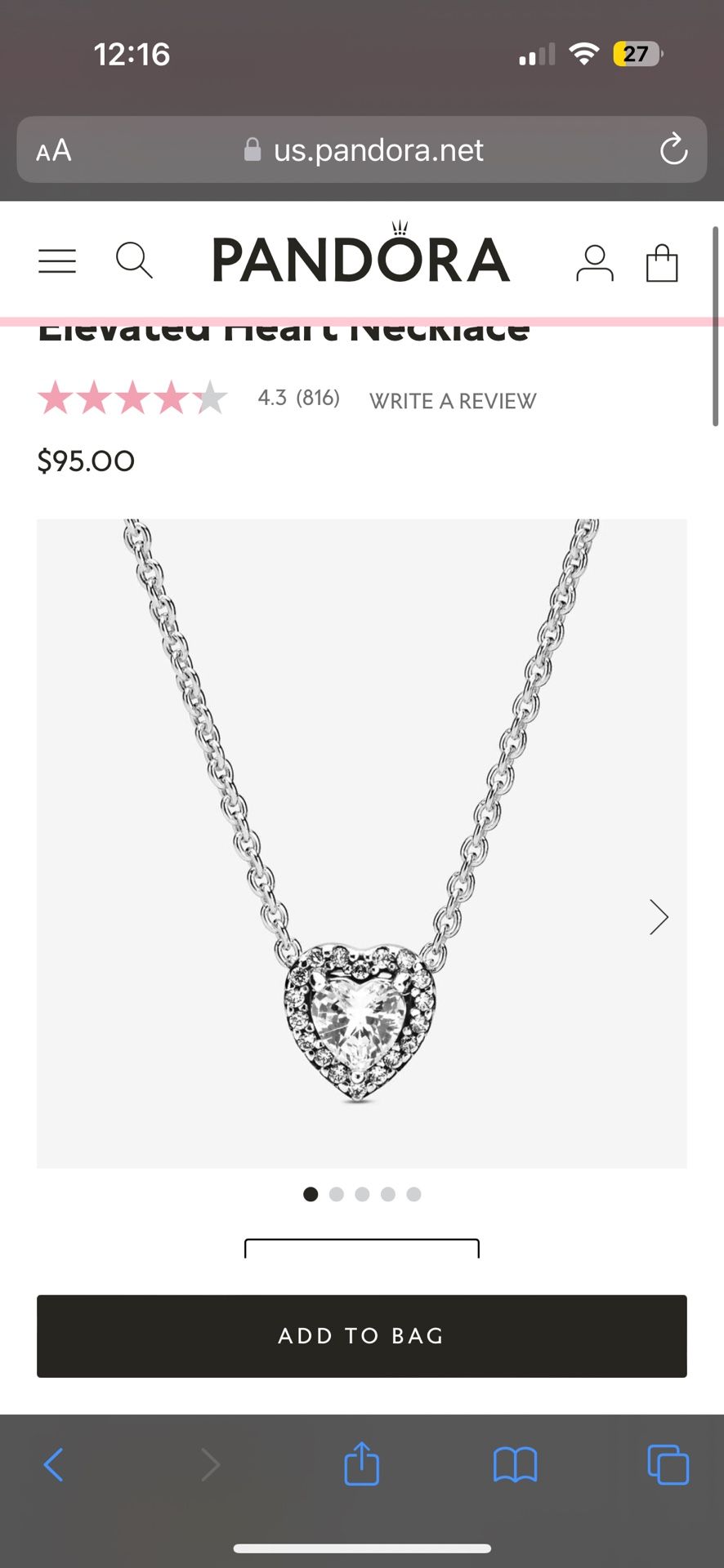The image size is (724, 1568).
Task: Open the account profile icon
Action: coord(594,263)
